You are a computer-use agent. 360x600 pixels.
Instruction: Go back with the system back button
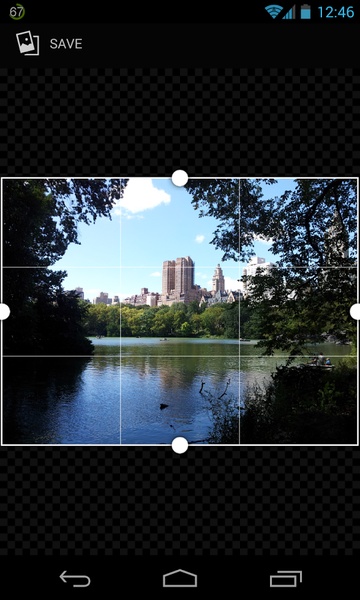click(x=75, y=578)
